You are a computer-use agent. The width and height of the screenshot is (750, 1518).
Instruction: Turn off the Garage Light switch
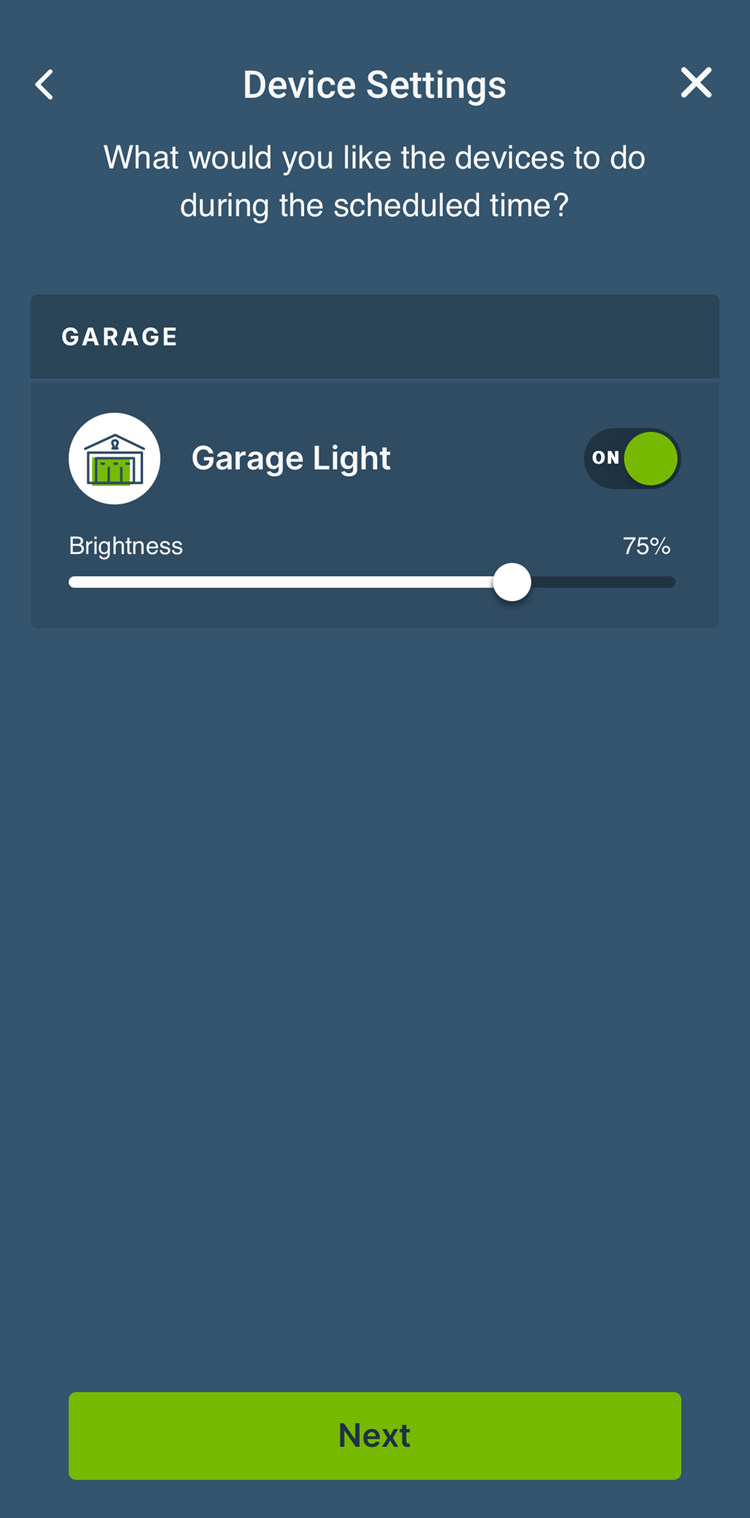pos(632,458)
